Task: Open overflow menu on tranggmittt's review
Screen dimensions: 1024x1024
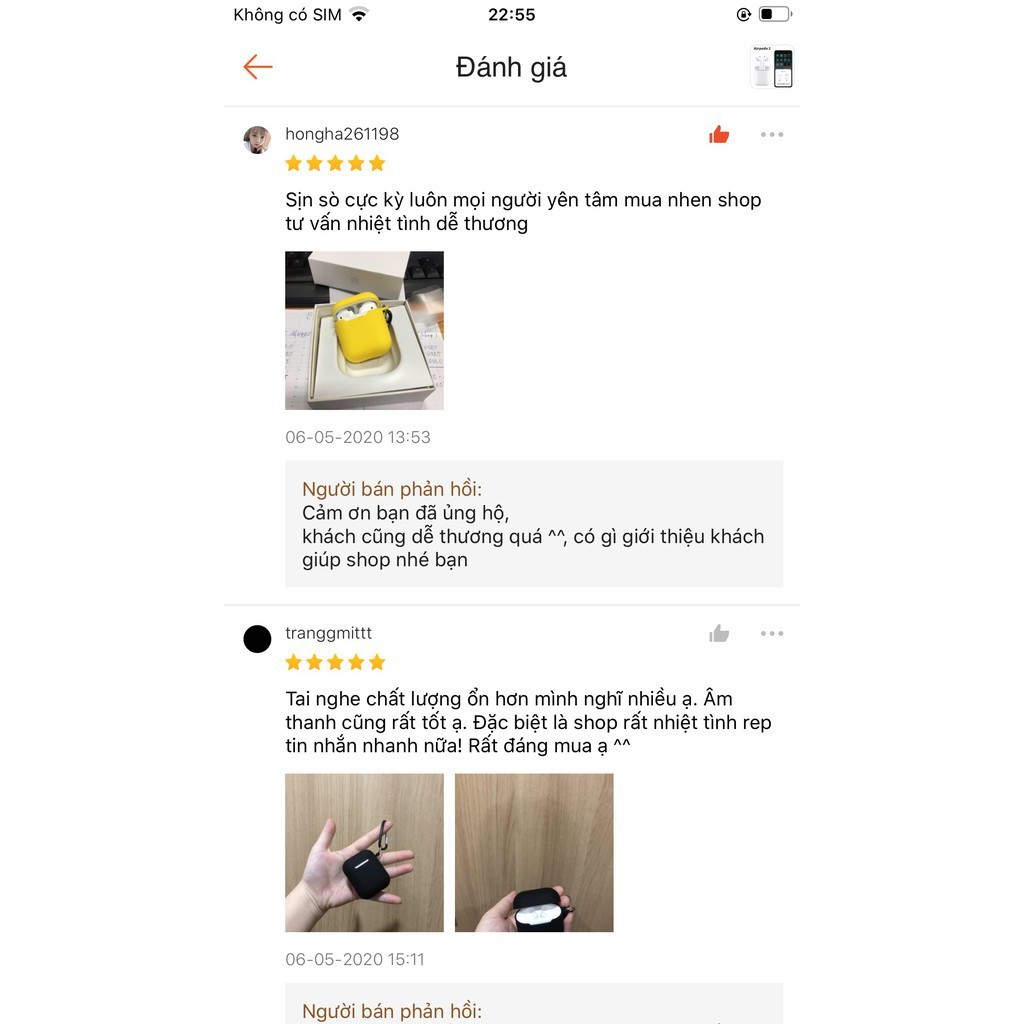Action: click(771, 634)
